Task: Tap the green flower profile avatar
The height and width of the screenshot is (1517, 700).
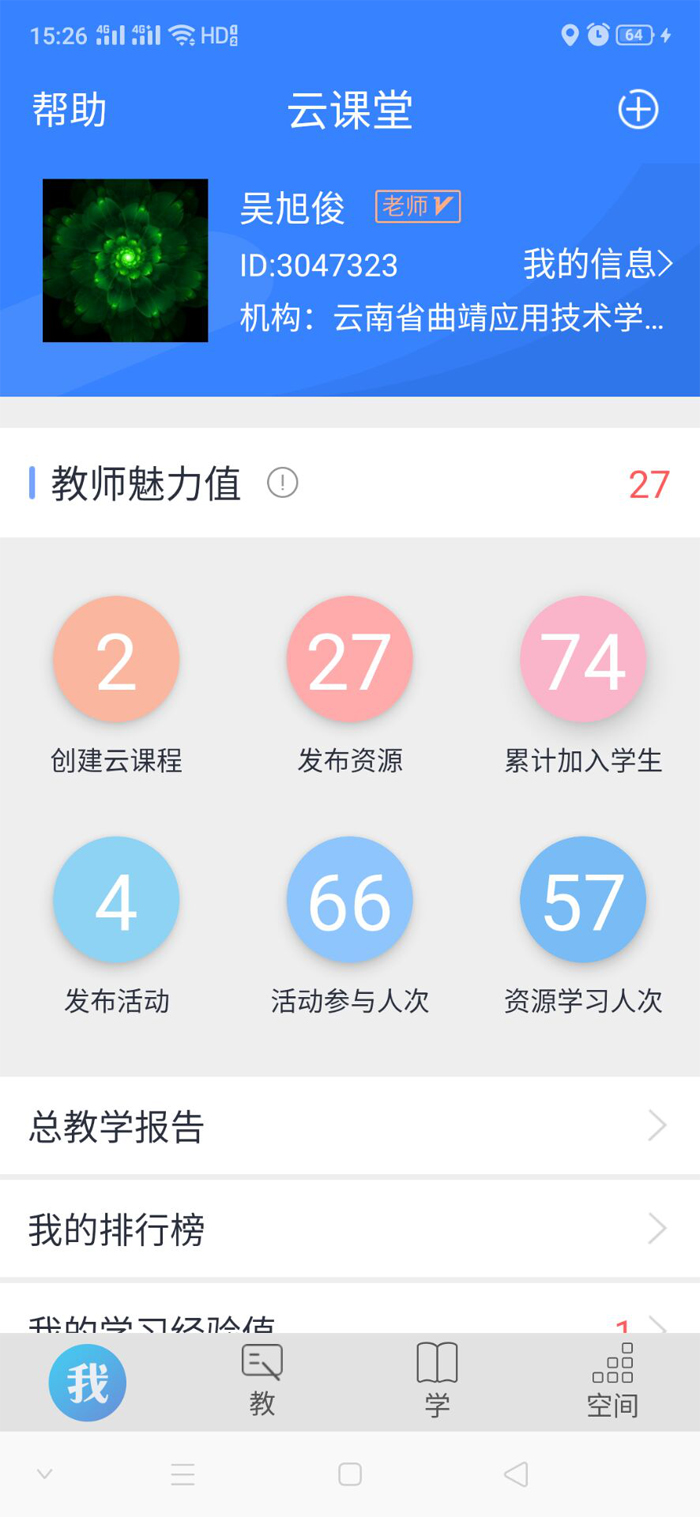Action: pos(125,260)
